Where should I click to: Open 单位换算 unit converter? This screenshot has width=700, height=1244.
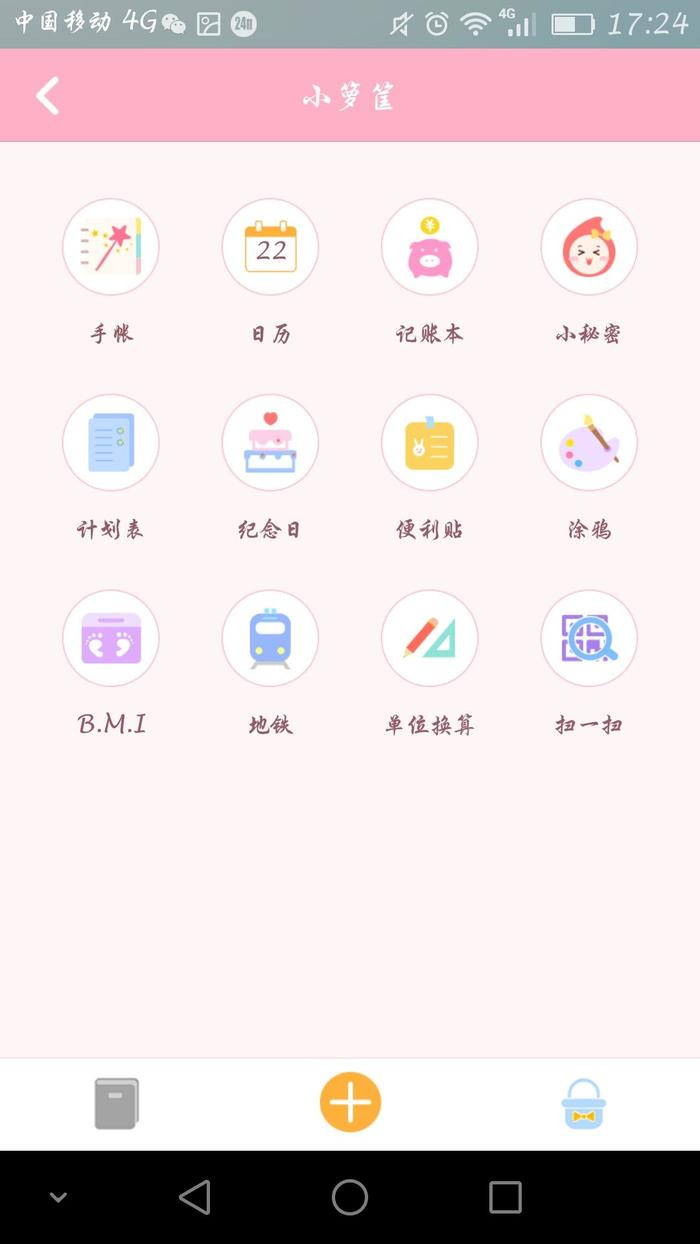point(430,639)
